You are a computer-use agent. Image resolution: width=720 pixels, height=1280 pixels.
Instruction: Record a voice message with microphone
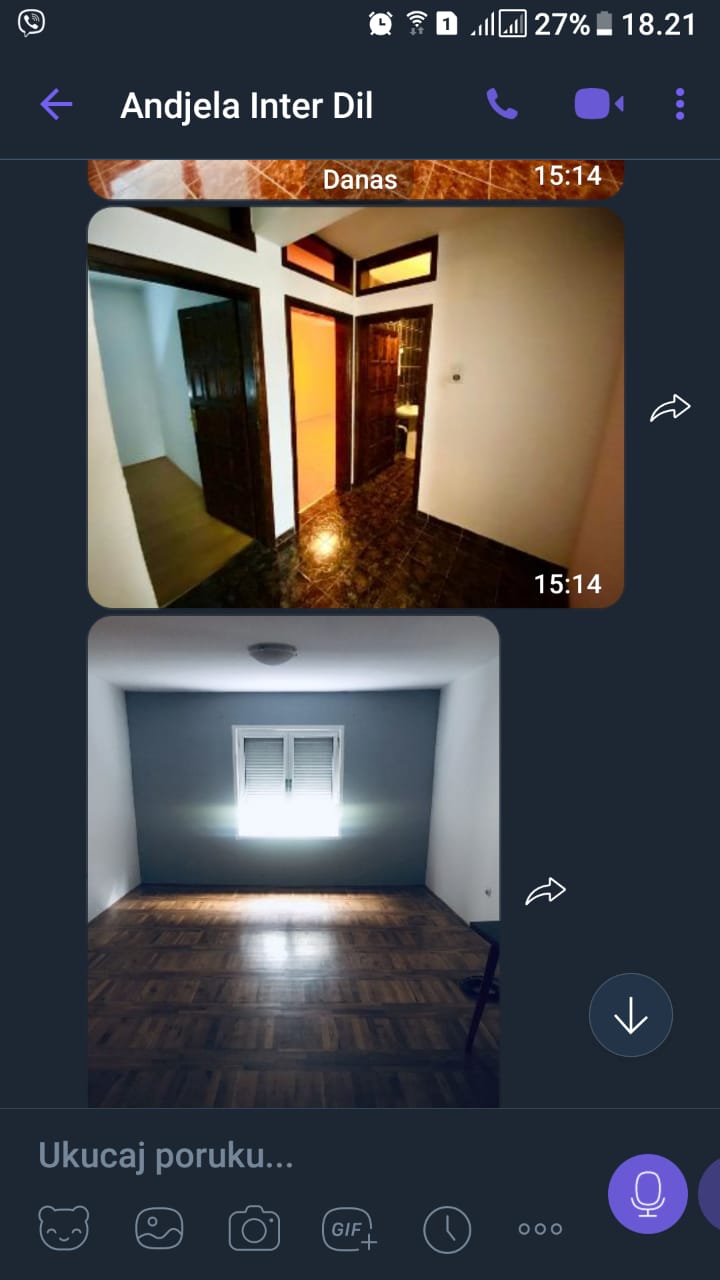tap(648, 1194)
